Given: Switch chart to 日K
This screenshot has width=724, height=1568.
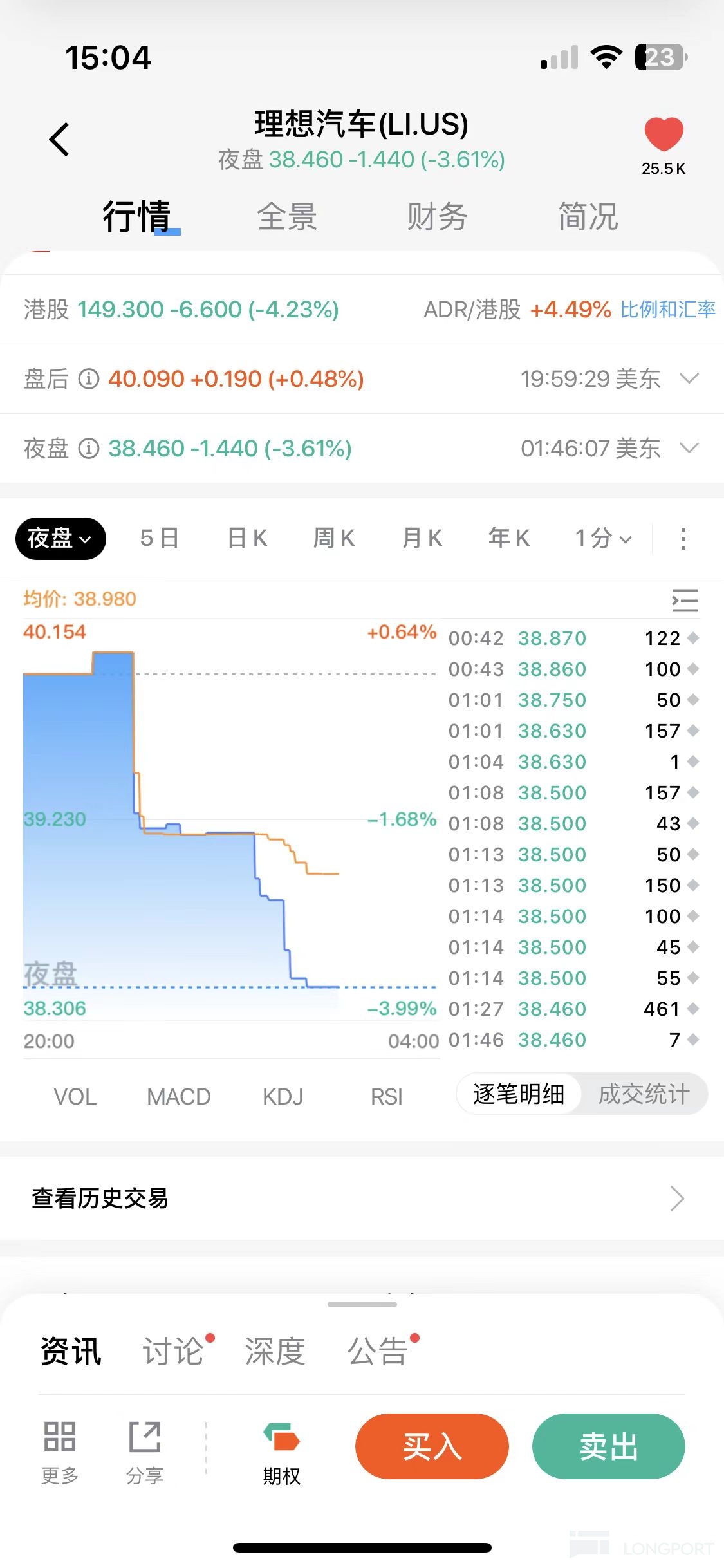Looking at the screenshot, I should [x=247, y=538].
